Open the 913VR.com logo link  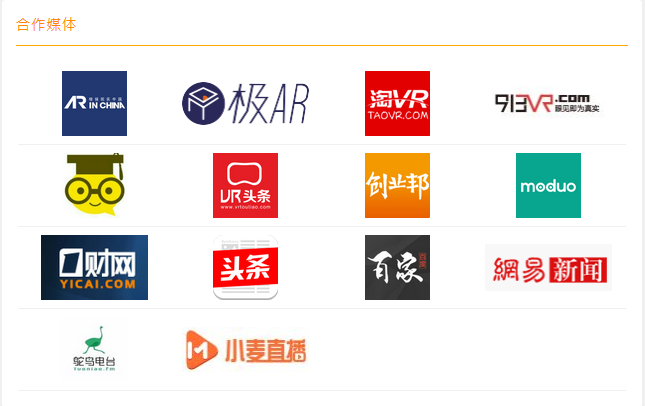tap(548, 103)
